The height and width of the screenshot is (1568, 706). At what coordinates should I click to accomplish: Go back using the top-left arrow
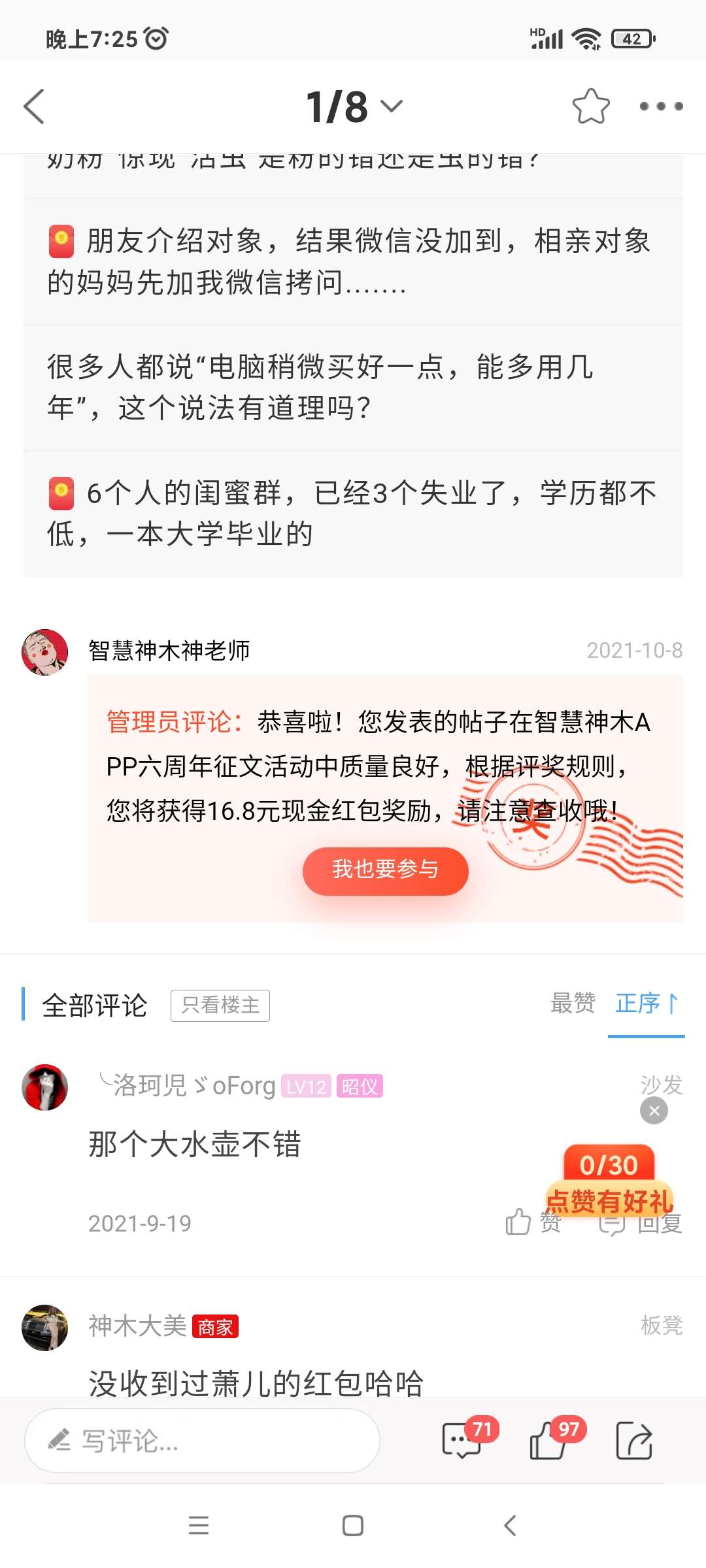click(34, 106)
